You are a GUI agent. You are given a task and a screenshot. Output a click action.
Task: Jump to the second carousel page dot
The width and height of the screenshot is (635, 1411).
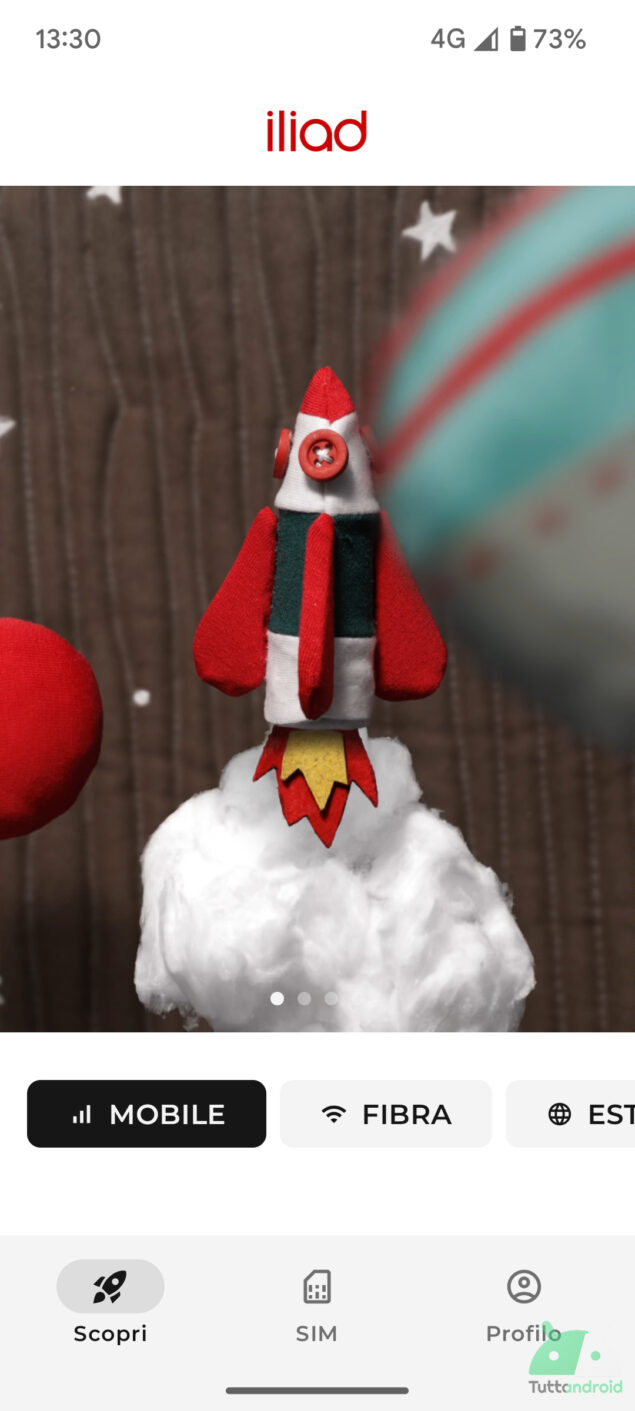click(x=304, y=998)
